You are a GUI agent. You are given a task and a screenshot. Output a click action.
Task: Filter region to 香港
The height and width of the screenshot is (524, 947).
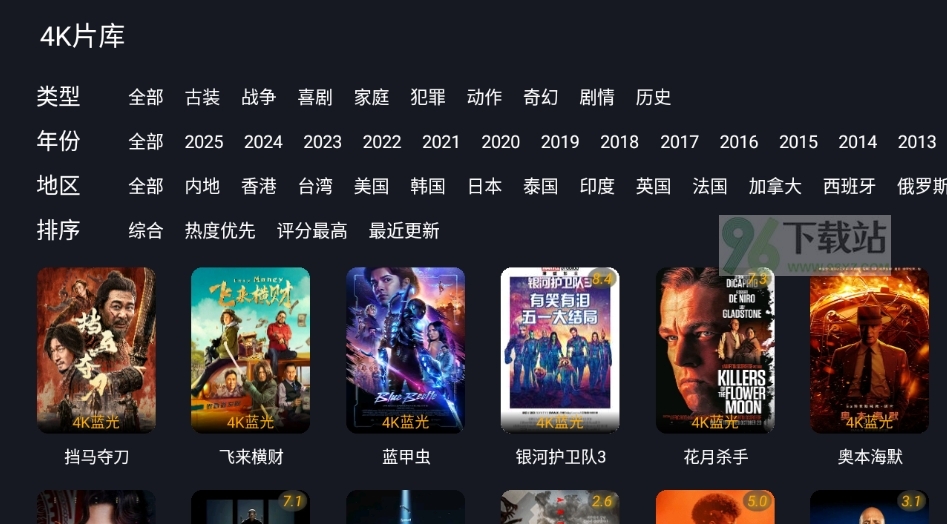tap(258, 186)
